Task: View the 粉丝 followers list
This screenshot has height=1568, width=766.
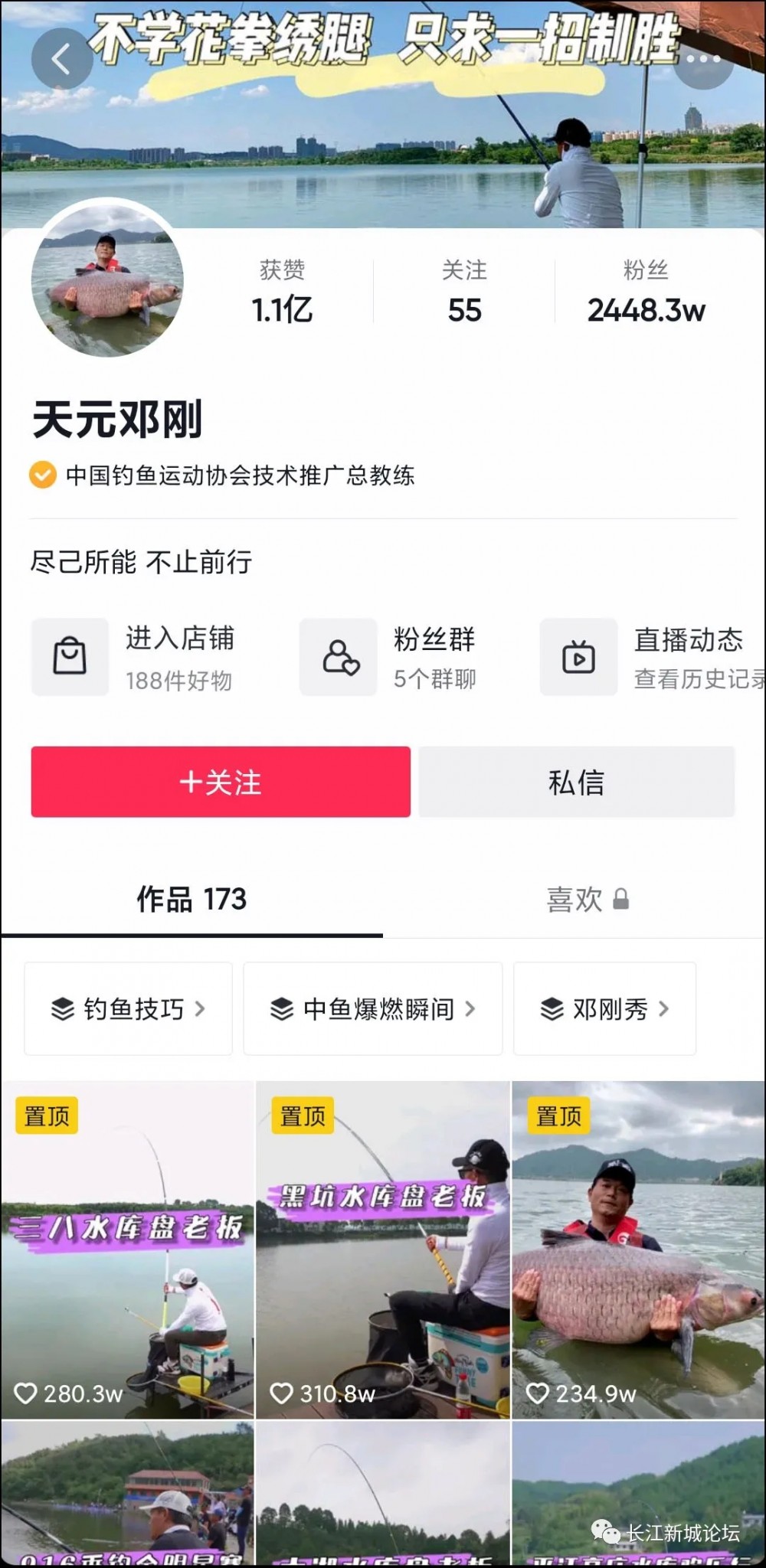Action: (645, 293)
